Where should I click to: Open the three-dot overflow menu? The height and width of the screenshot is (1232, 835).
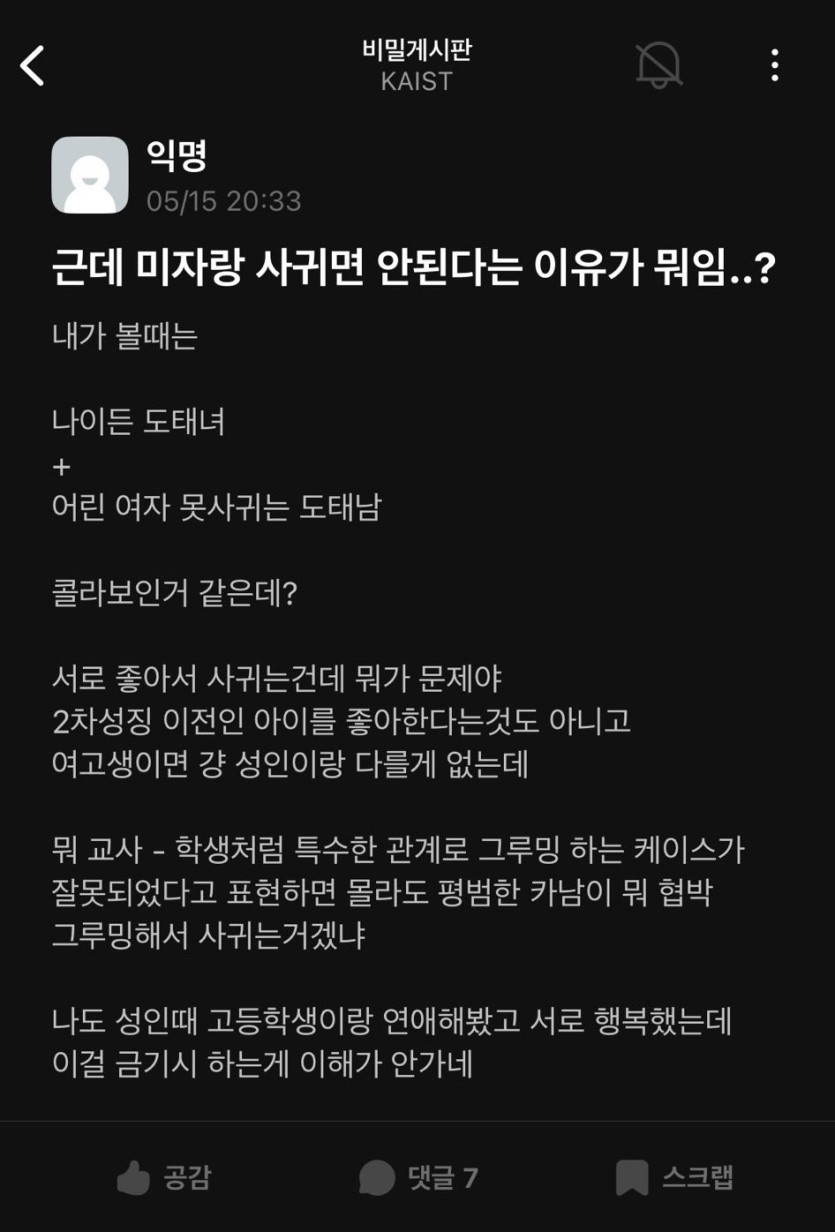(774, 66)
